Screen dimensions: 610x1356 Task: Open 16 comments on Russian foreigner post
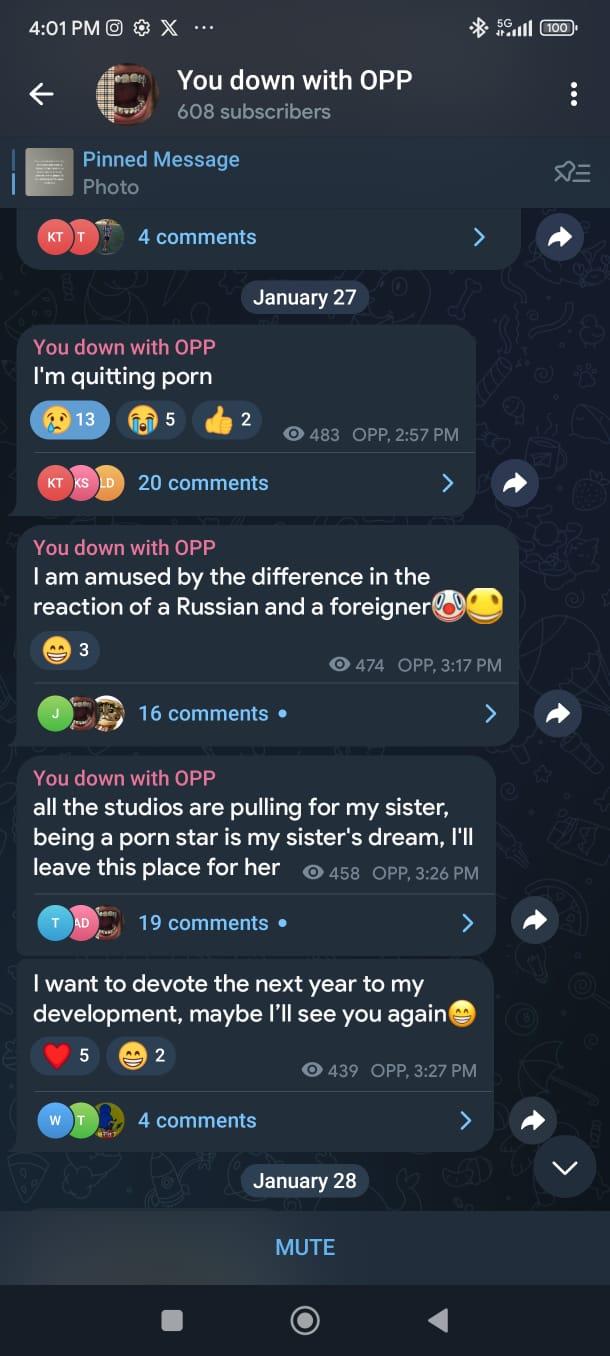[203, 713]
